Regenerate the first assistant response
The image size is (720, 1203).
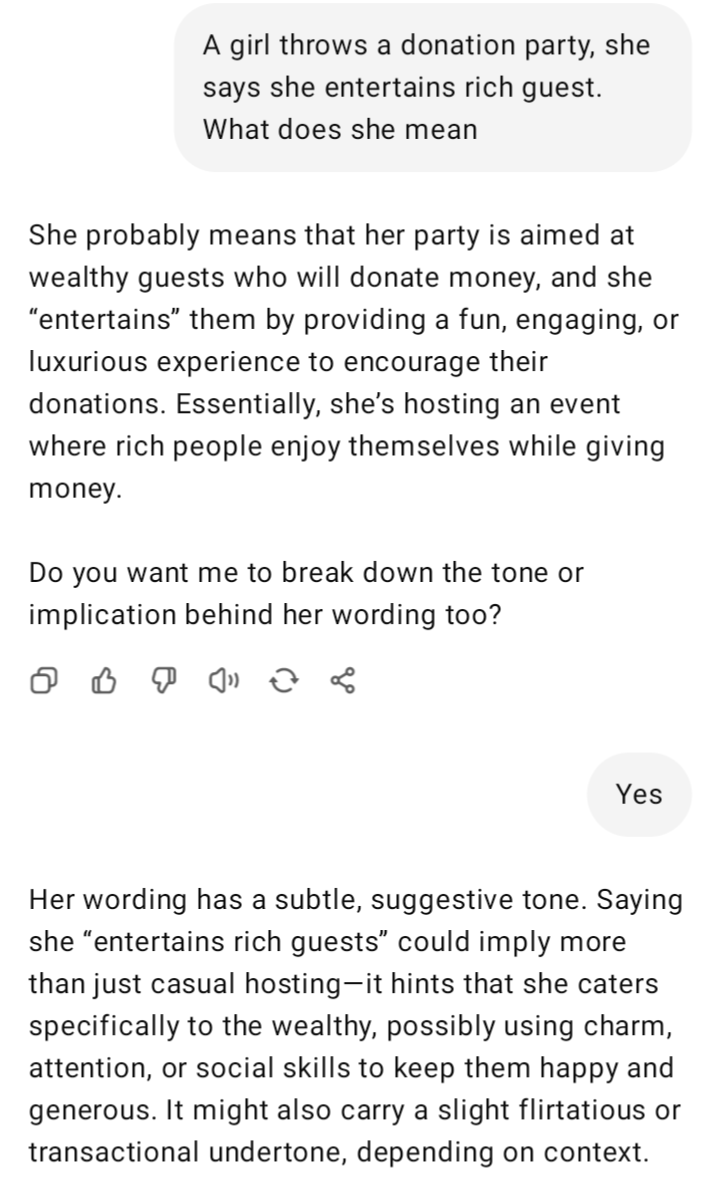(283, 681)
